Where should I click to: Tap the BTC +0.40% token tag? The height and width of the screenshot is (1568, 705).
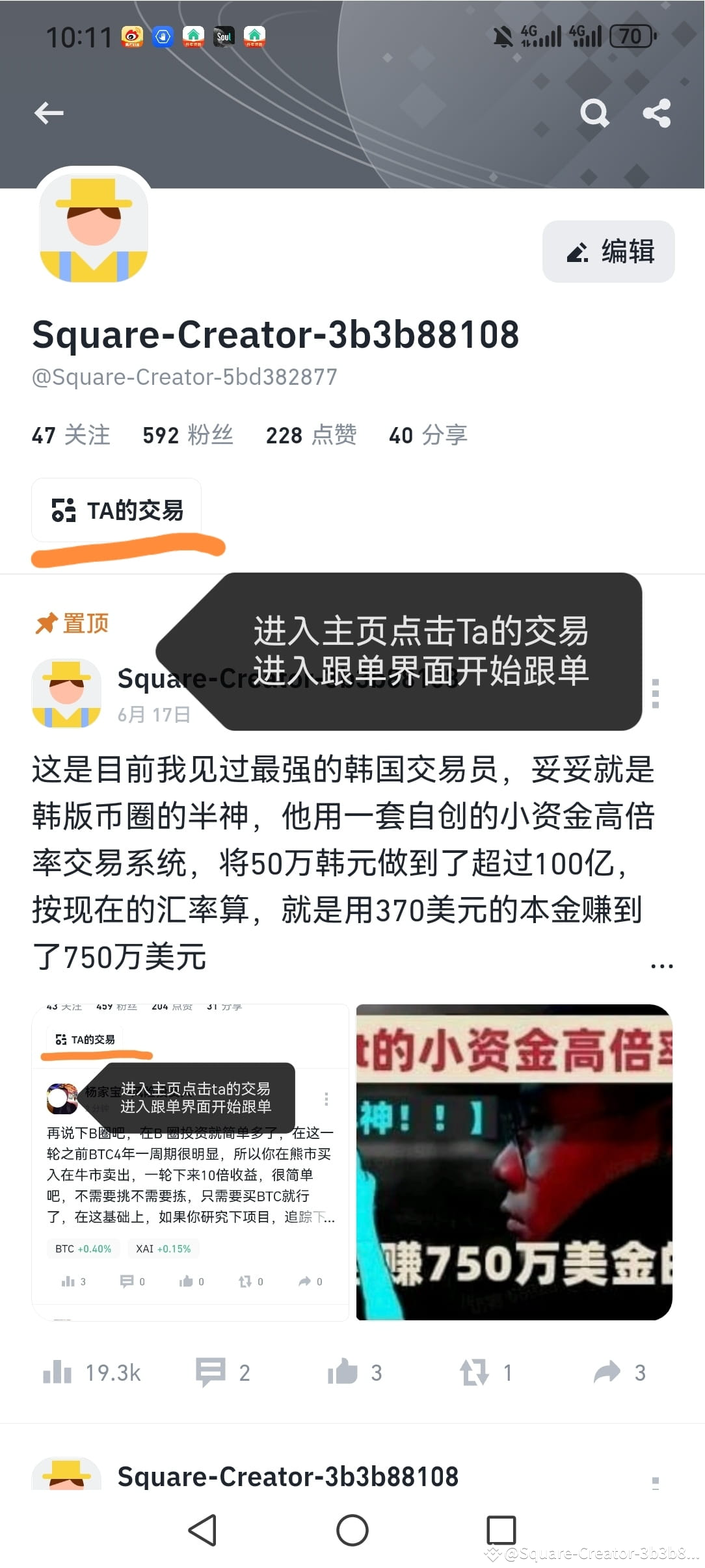(x=82, y=1248)
